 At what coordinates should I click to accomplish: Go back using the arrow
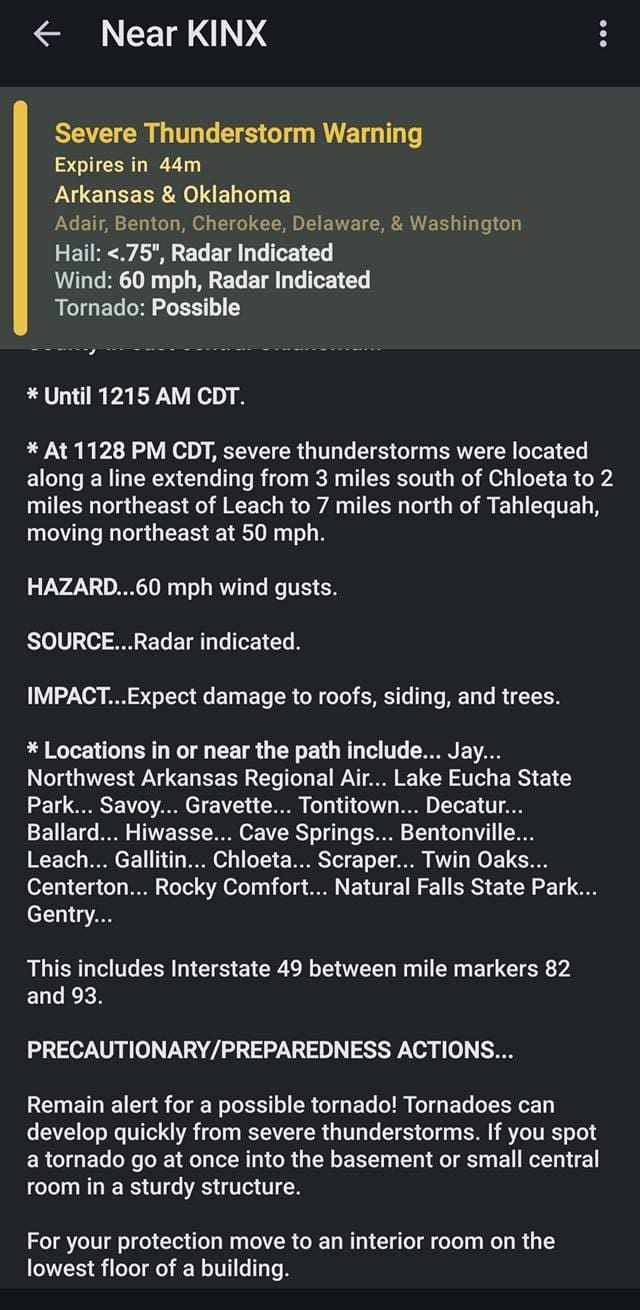46,35
